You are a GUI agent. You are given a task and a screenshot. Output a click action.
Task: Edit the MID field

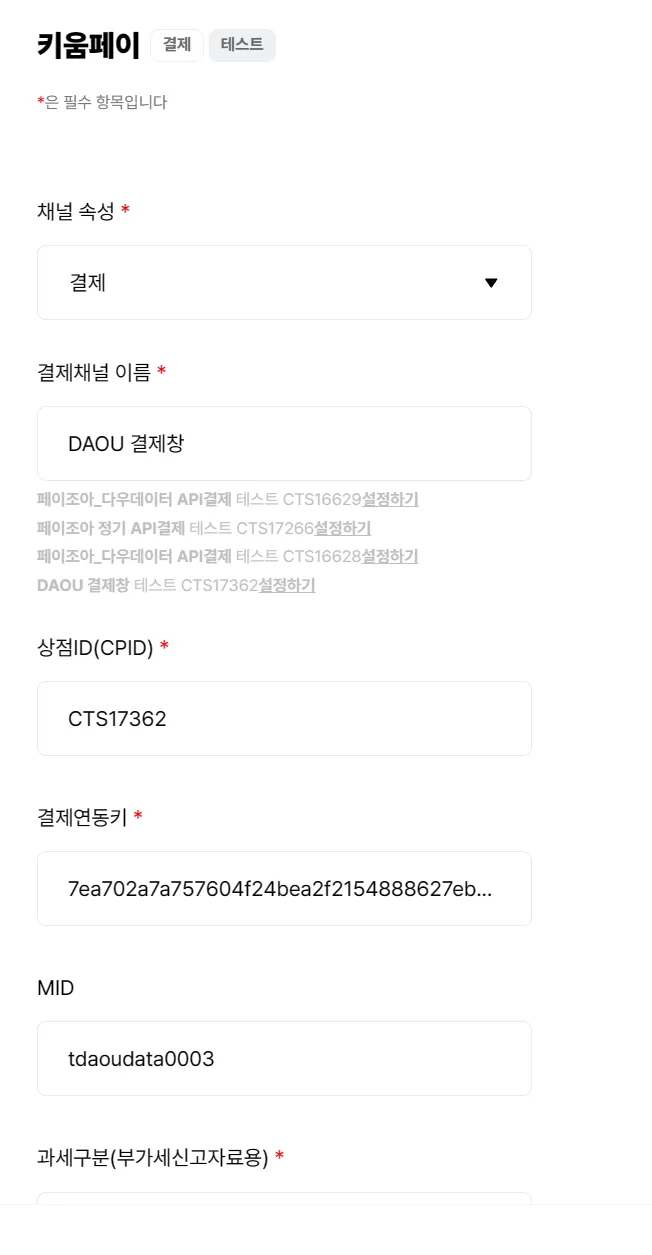coord(284,1059)
